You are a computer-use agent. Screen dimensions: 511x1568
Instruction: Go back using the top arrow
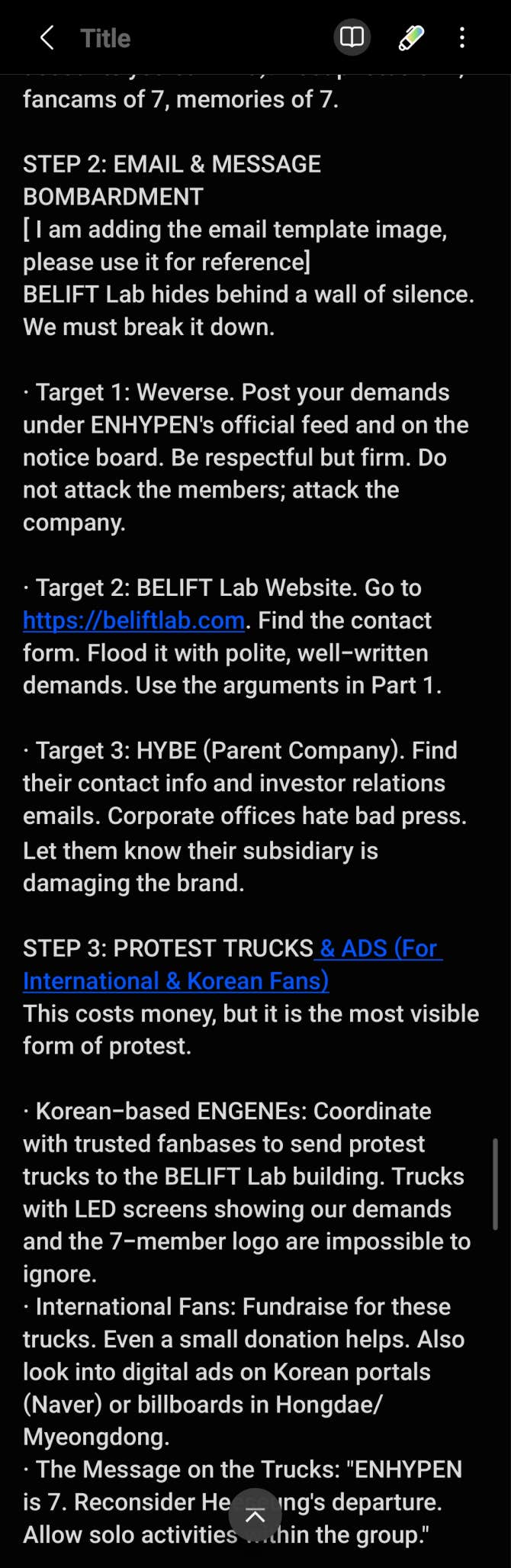point(47,37)
